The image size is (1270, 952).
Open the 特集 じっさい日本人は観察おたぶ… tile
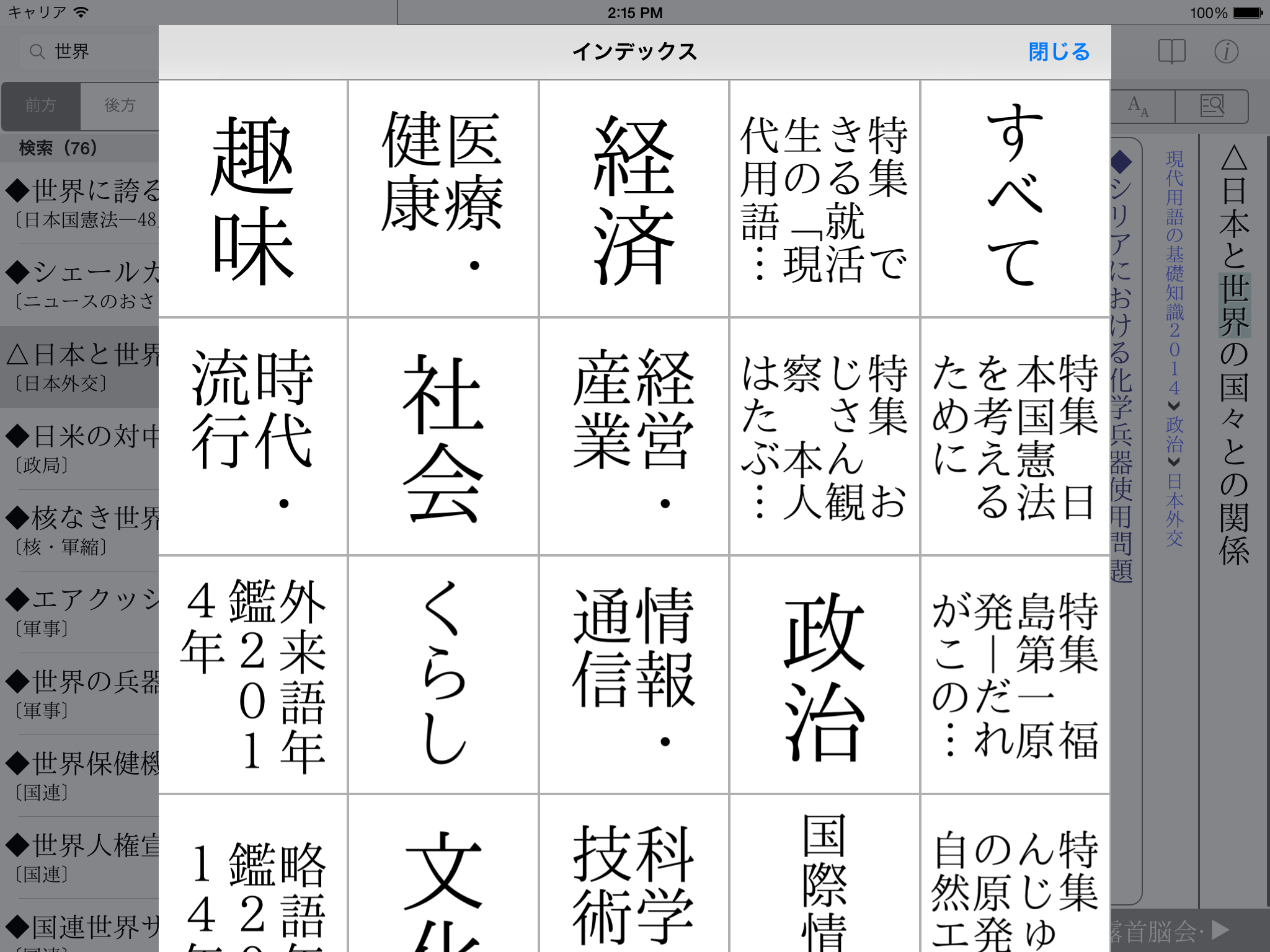coord(824,436)
